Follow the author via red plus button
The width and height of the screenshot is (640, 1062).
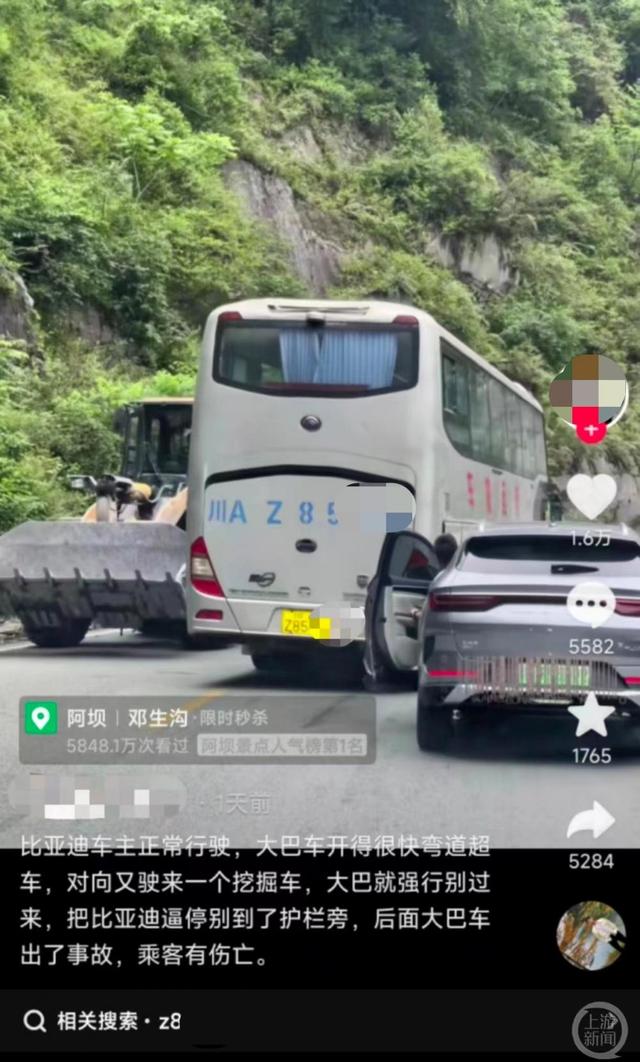tap(590, 430)
